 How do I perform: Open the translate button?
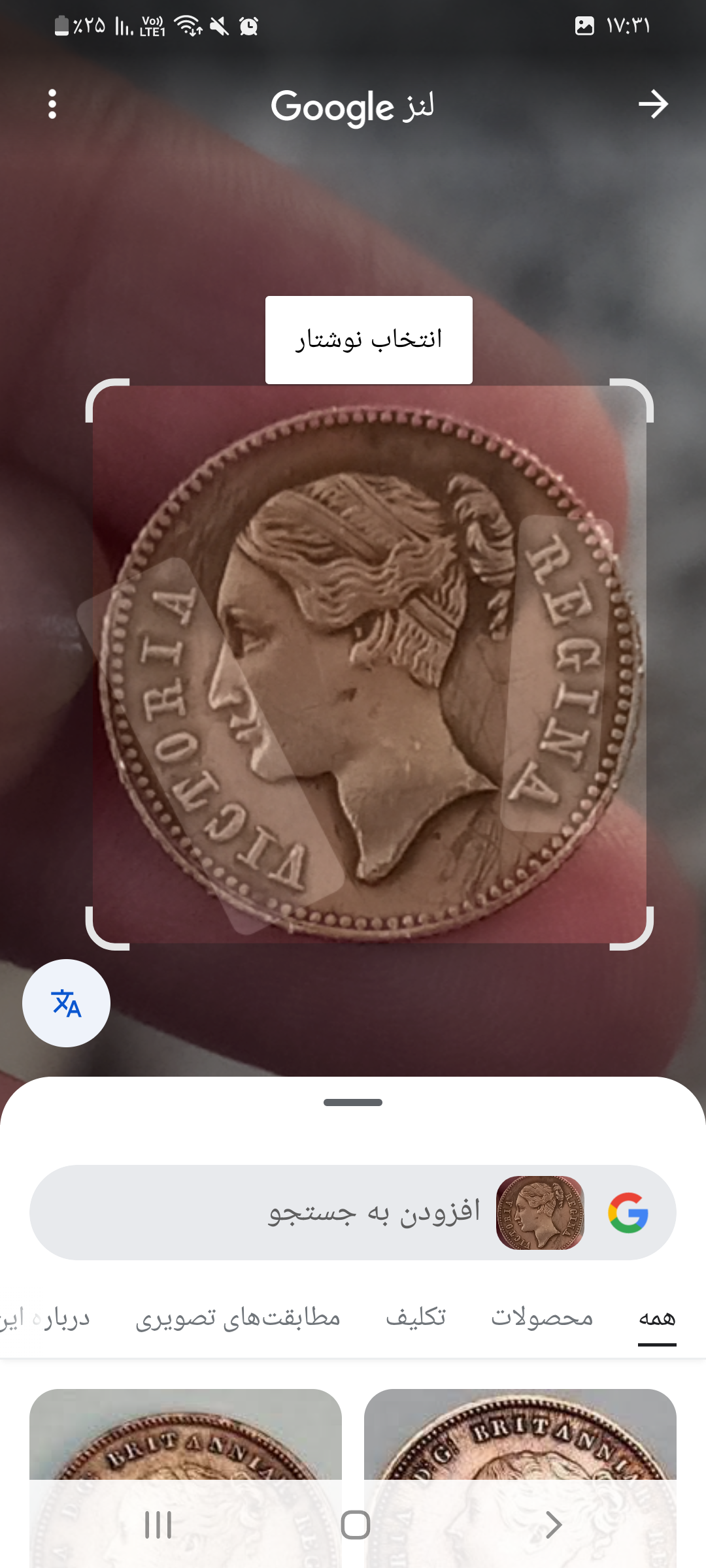click(x=66, y=1003)
